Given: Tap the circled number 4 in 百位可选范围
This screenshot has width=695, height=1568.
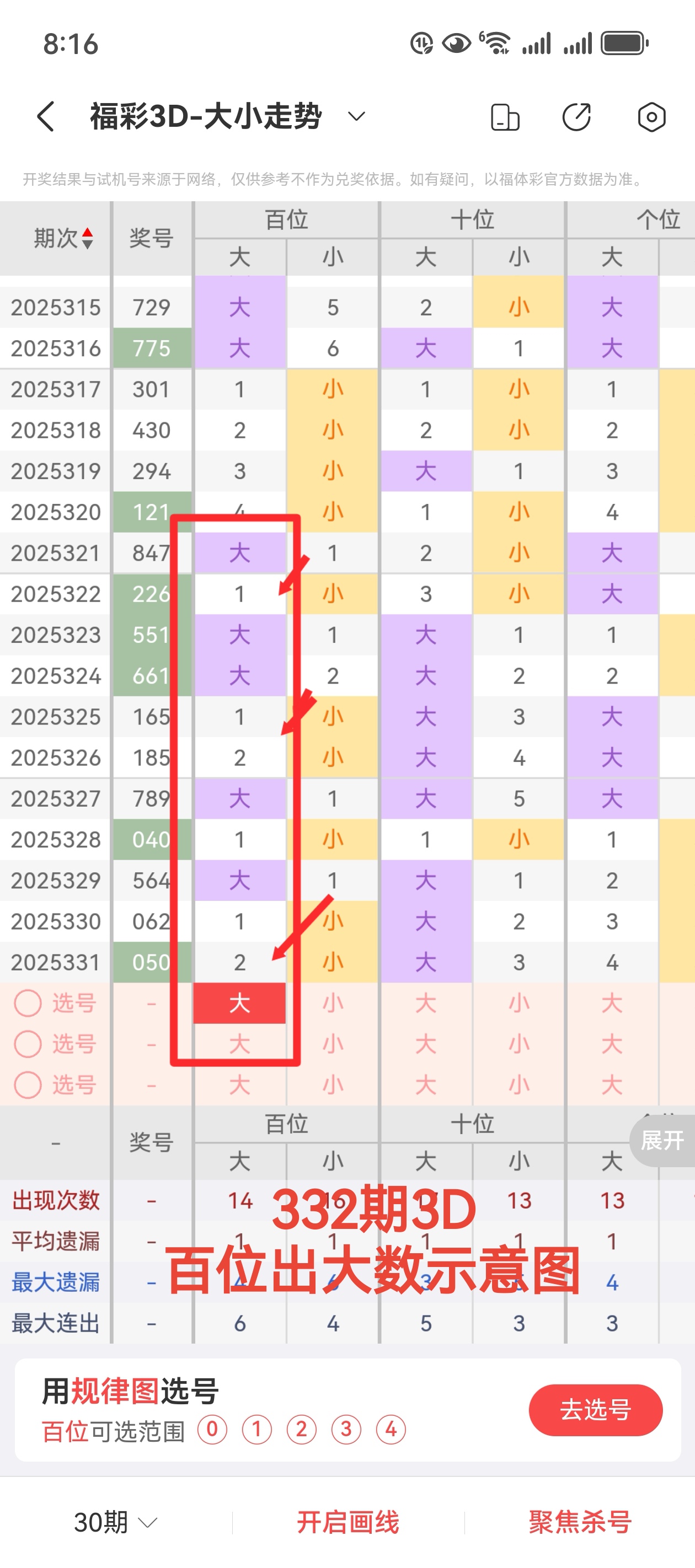Looking at the screenshot, I should tap(391, 1429).
